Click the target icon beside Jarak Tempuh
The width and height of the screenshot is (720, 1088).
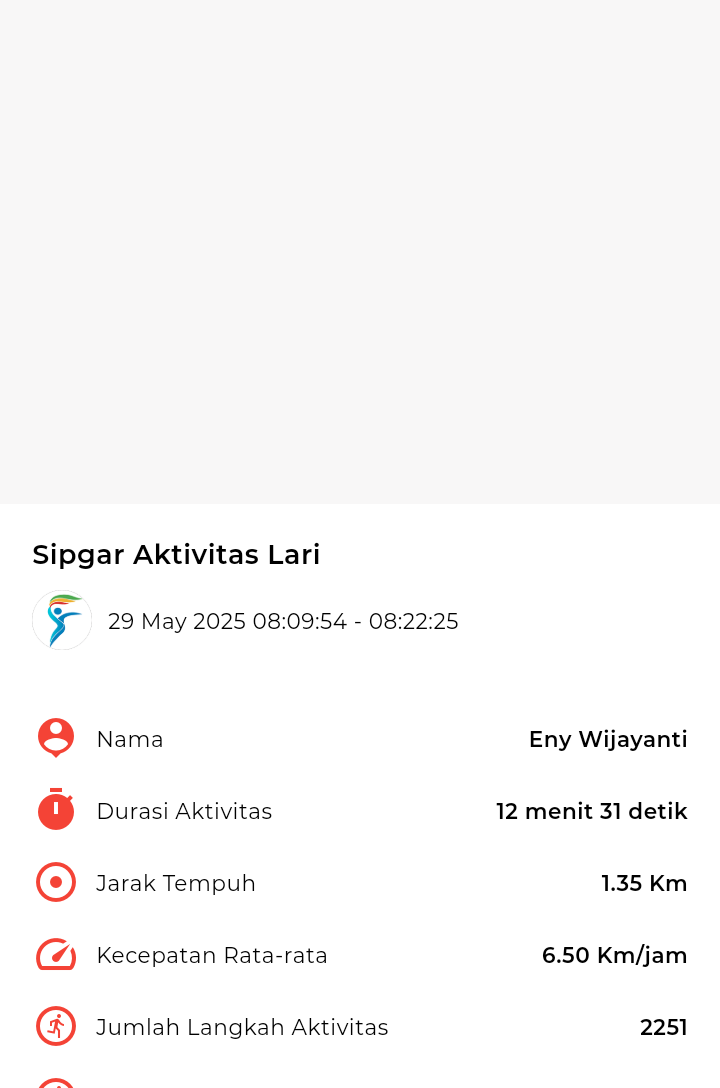[x=56, y=882]
